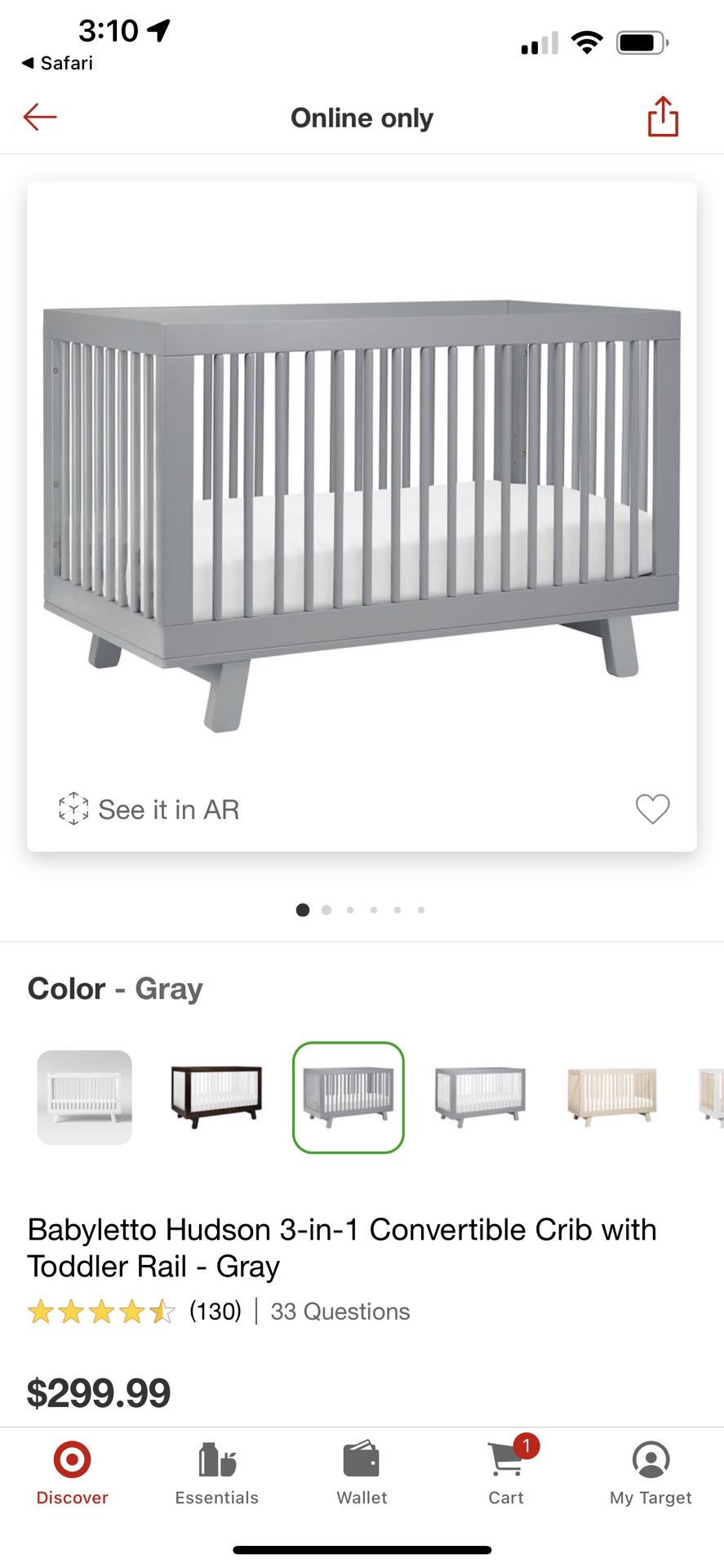The width and height of the screenshot is (724, 1568).
Task: Open the 130 star ratings reviews
Action: click(135, 1312)
